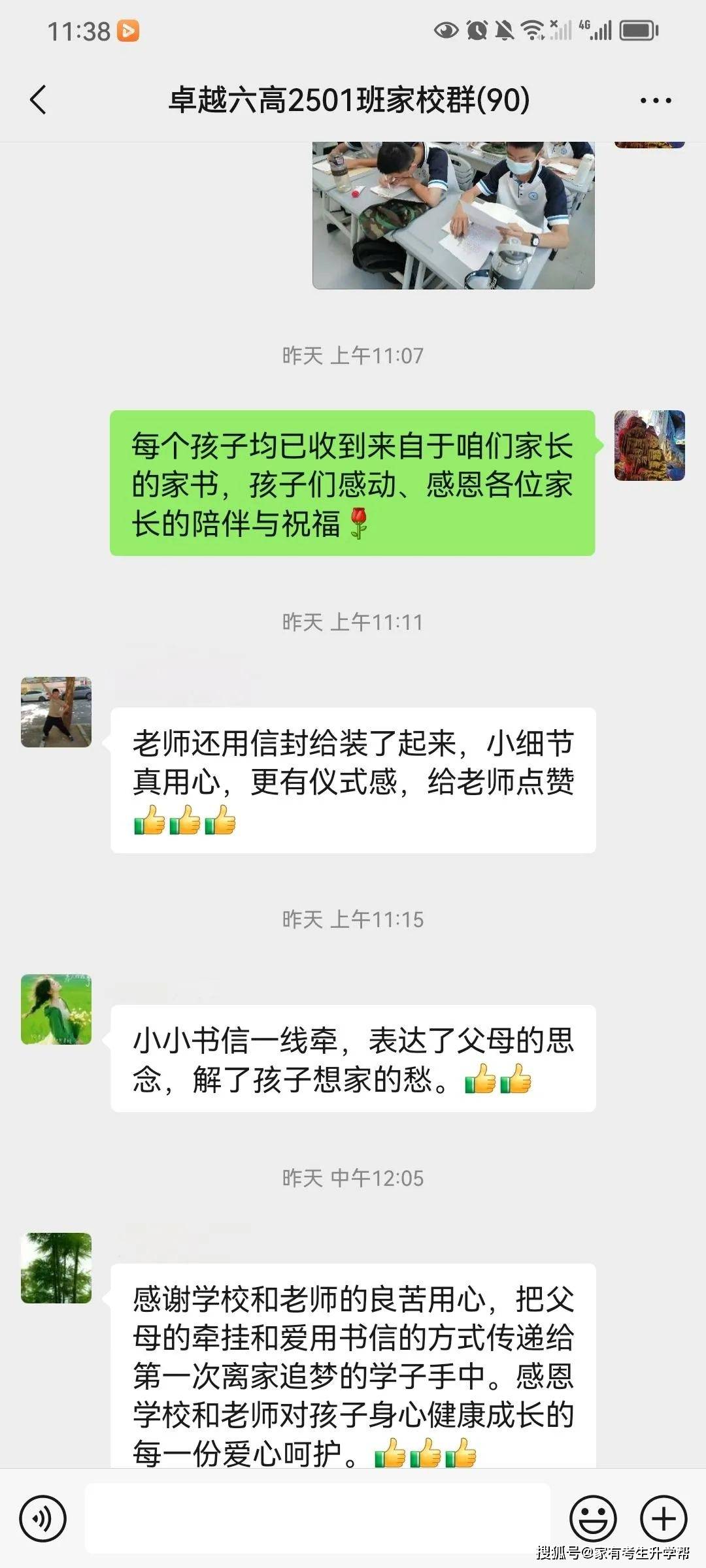Open the emoji sticker panel

pyautogui.click(x=593, y=1518)
